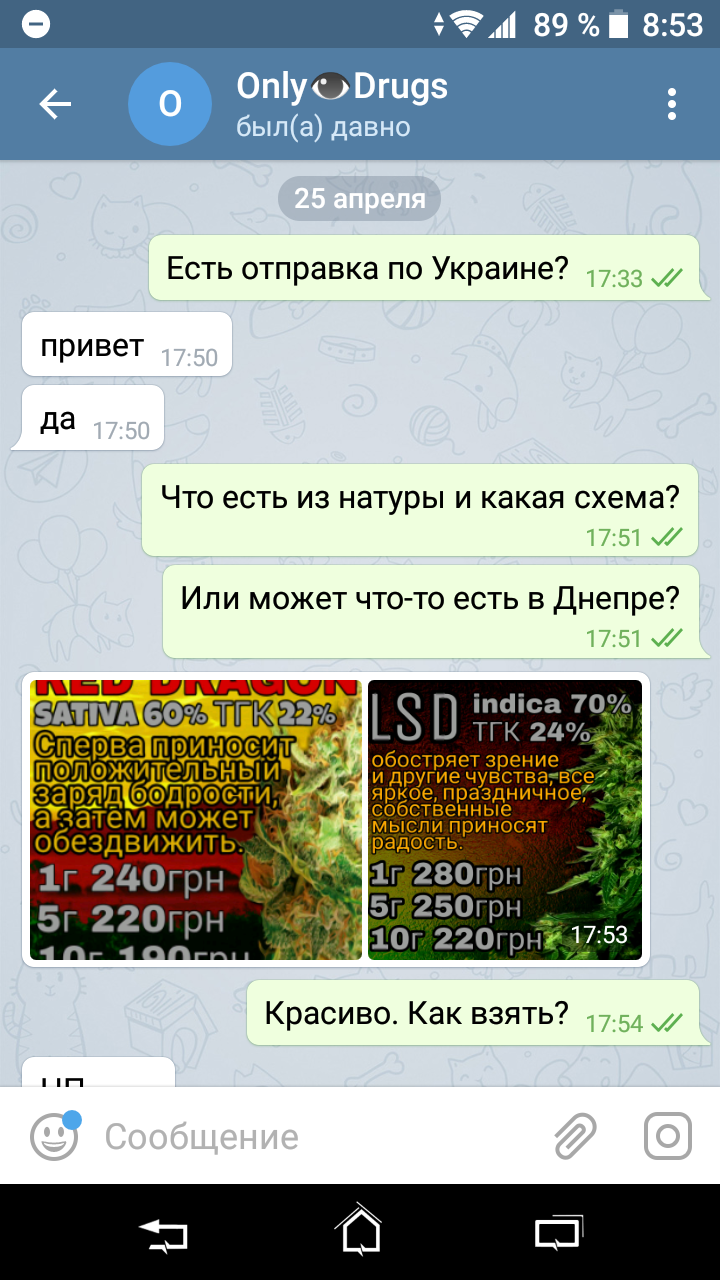720x1280 pixels.
Task: Open the emoji picker
Action: [55, 1136]
